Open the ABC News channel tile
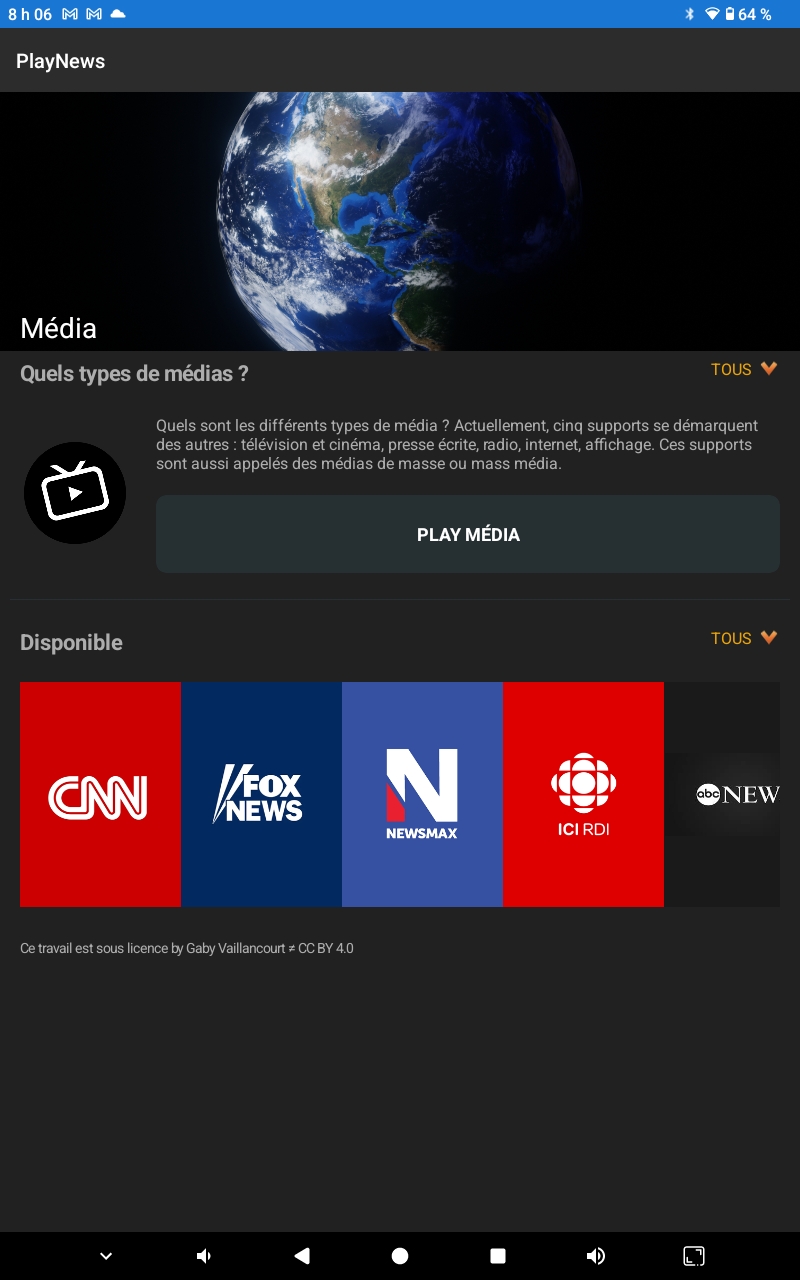Screen dimensions: 800x1280 (723, 794)
